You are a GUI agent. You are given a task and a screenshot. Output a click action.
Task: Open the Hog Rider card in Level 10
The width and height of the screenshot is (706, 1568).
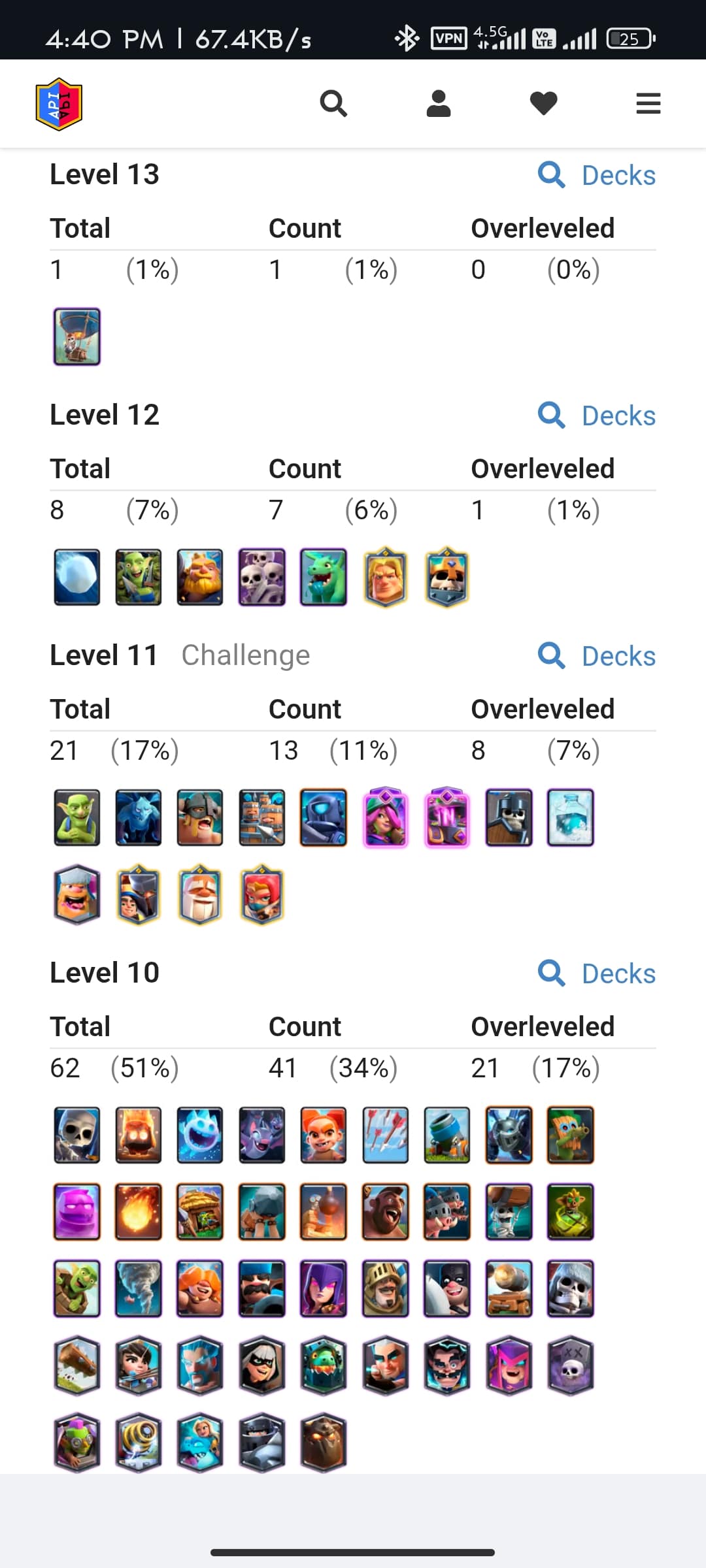click(385, 1211)
